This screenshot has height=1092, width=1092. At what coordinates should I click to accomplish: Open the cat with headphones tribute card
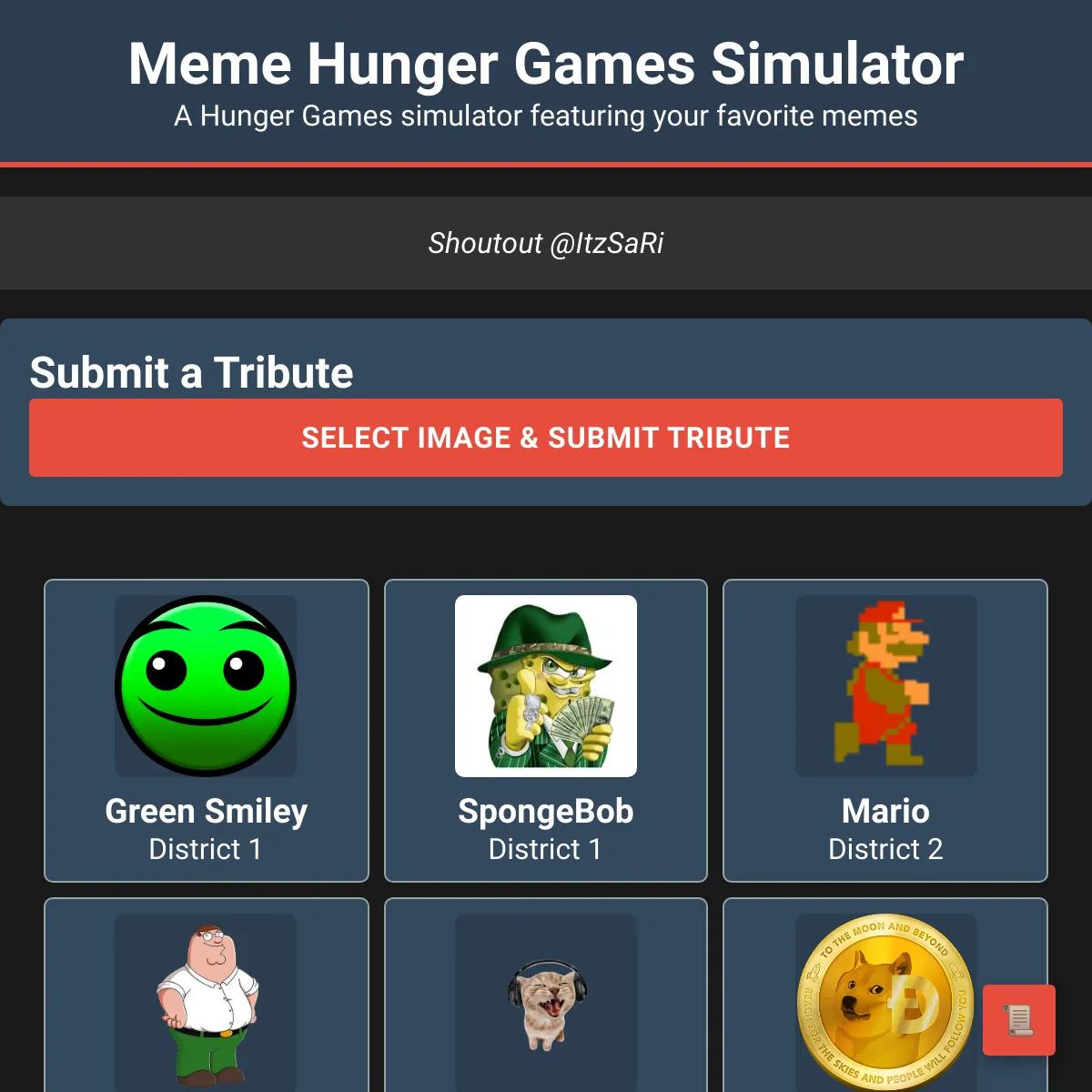546,1001
